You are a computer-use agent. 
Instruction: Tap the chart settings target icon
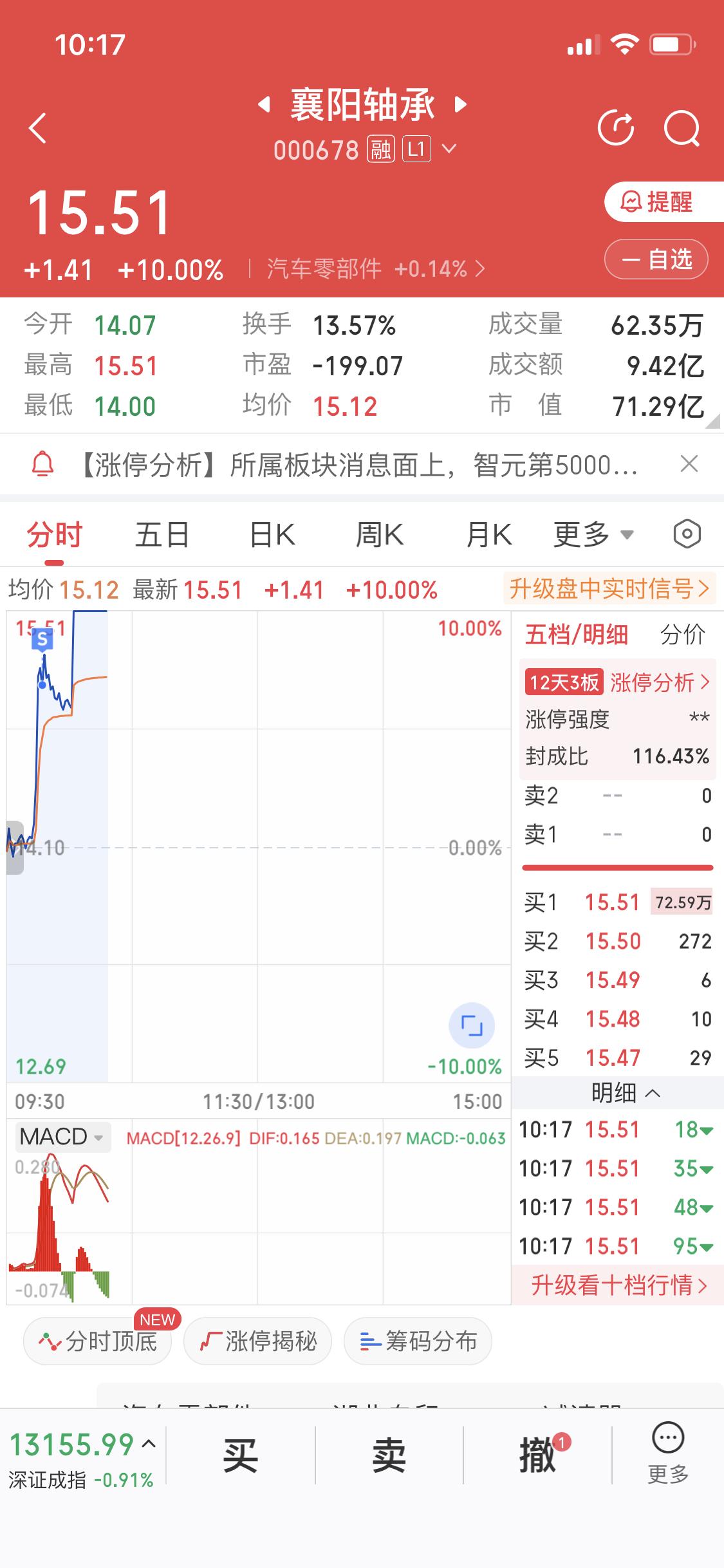click(686, 534)
